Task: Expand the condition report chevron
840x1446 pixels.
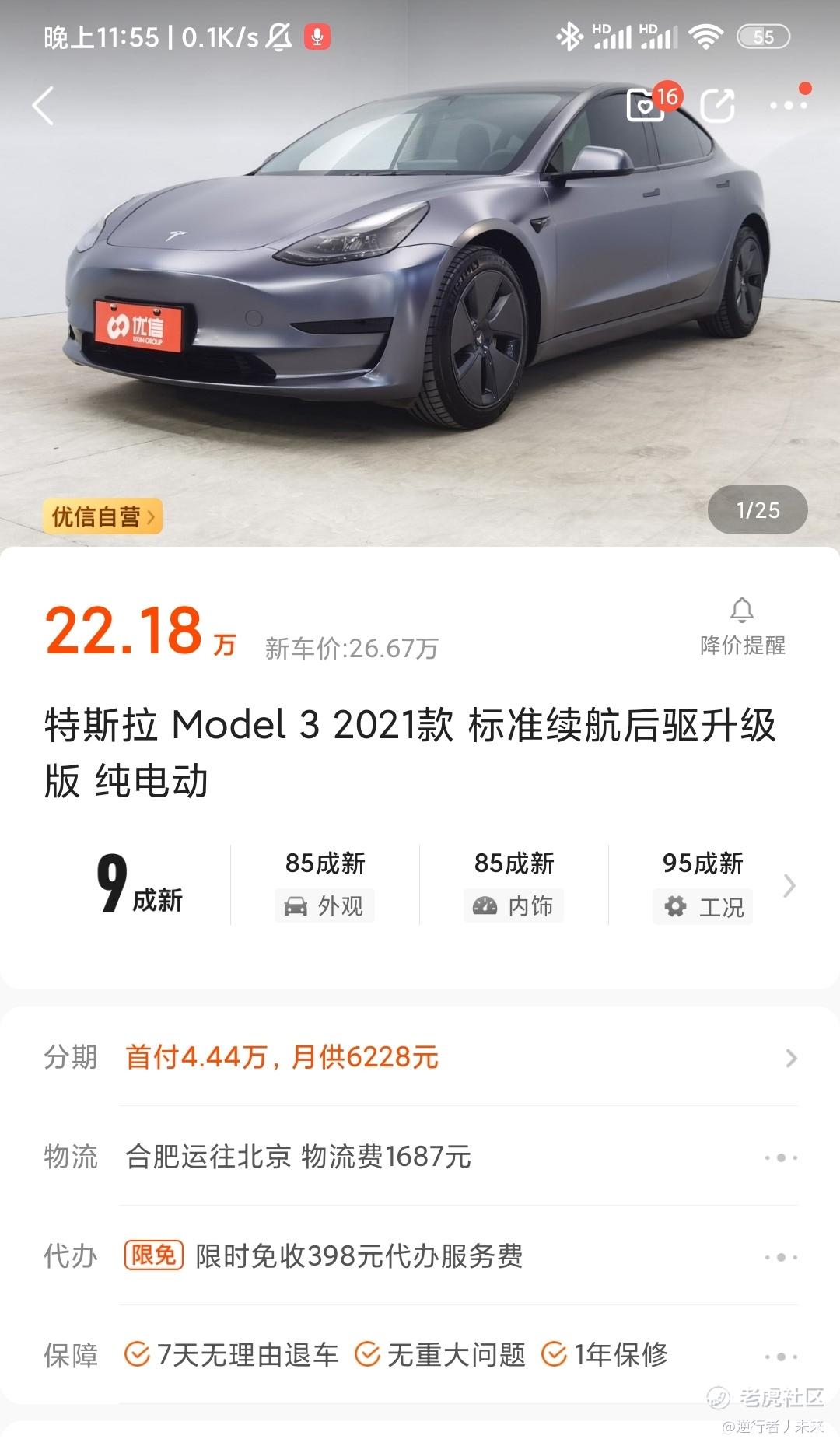Action: [789, 885]
